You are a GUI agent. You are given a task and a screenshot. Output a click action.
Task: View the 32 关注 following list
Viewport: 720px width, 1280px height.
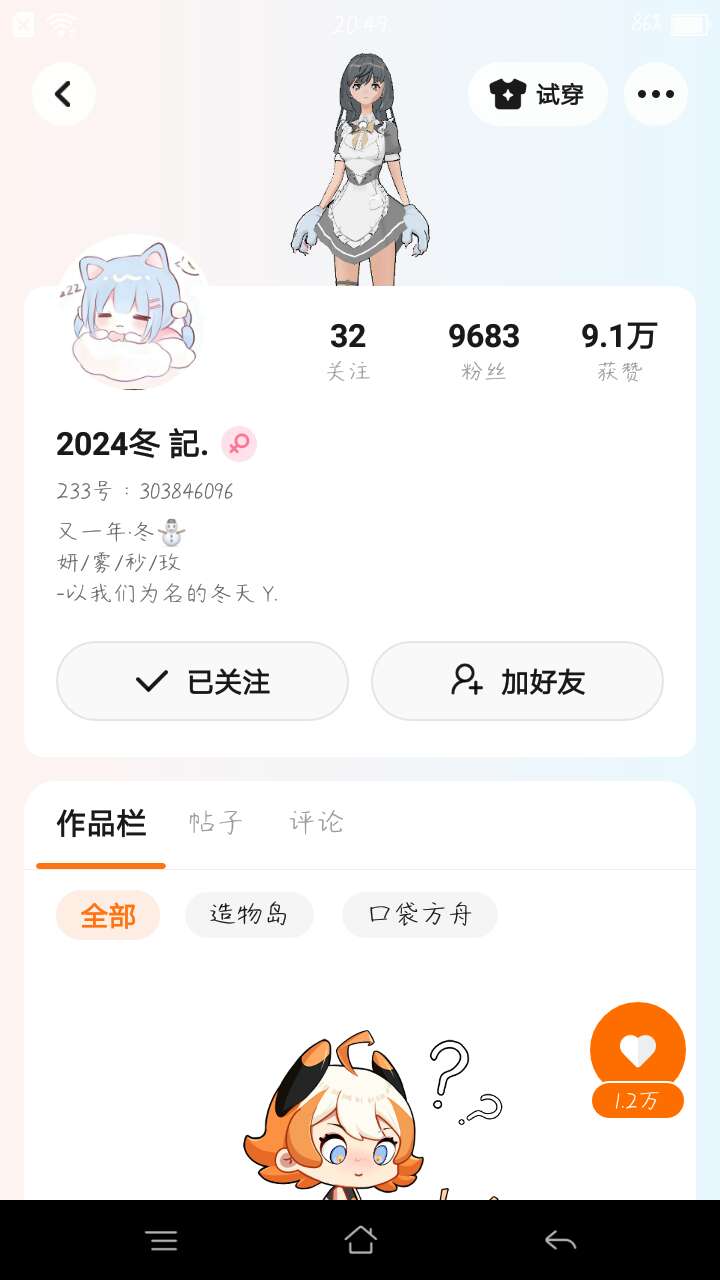coord(348,350)
